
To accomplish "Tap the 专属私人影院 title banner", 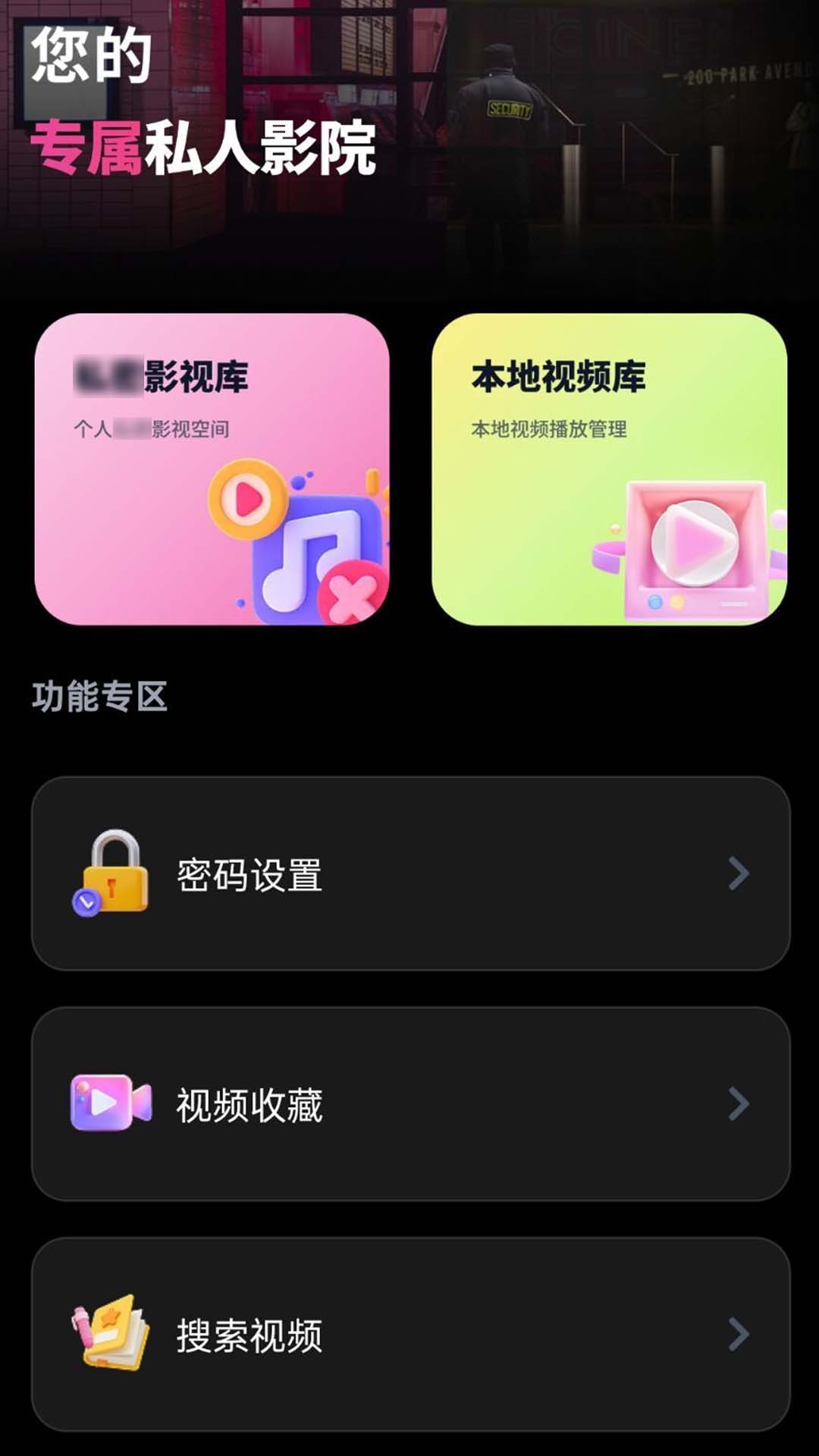I will [205, 150].
